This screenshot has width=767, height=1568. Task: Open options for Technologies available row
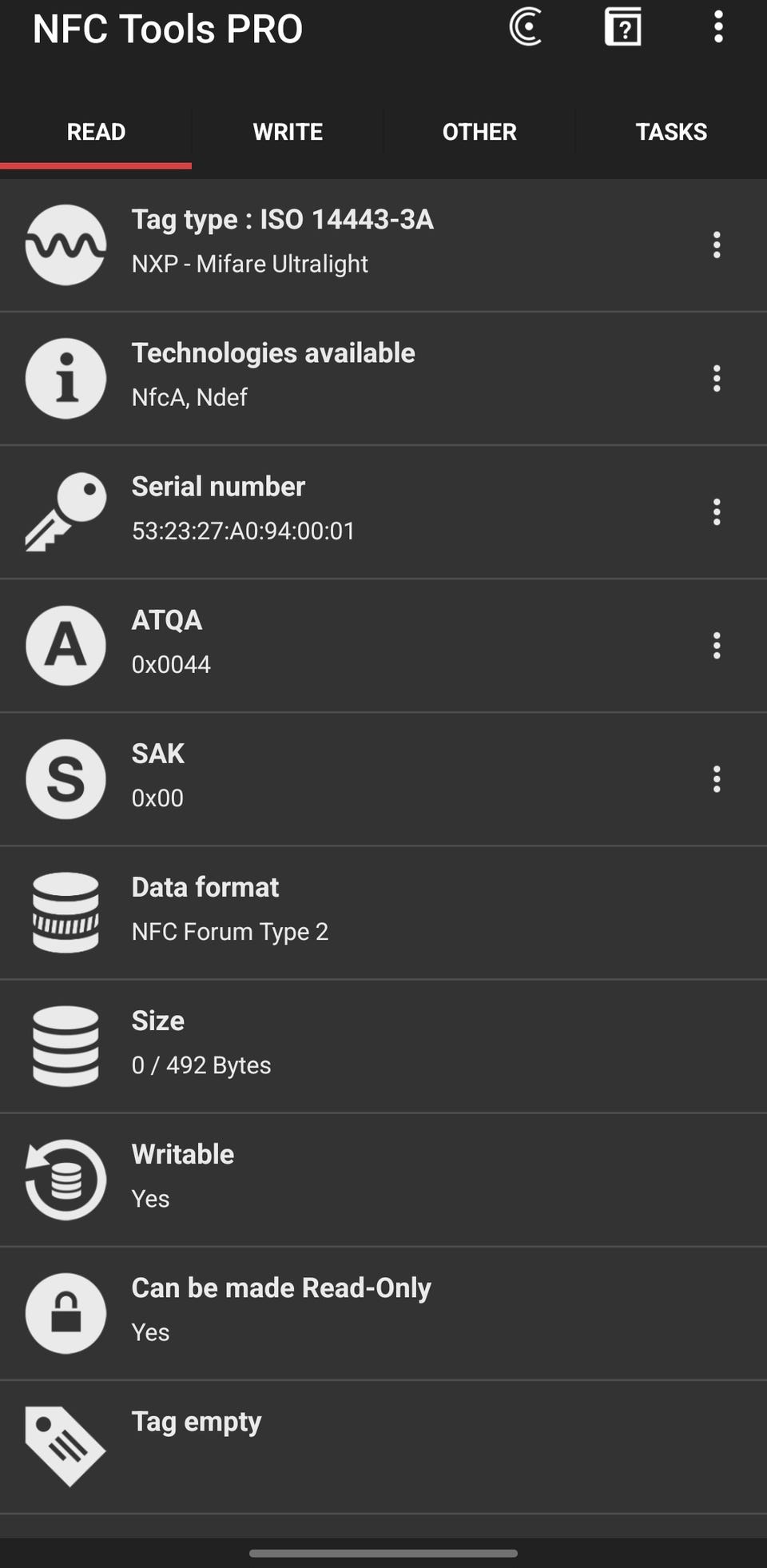(717, 378)
